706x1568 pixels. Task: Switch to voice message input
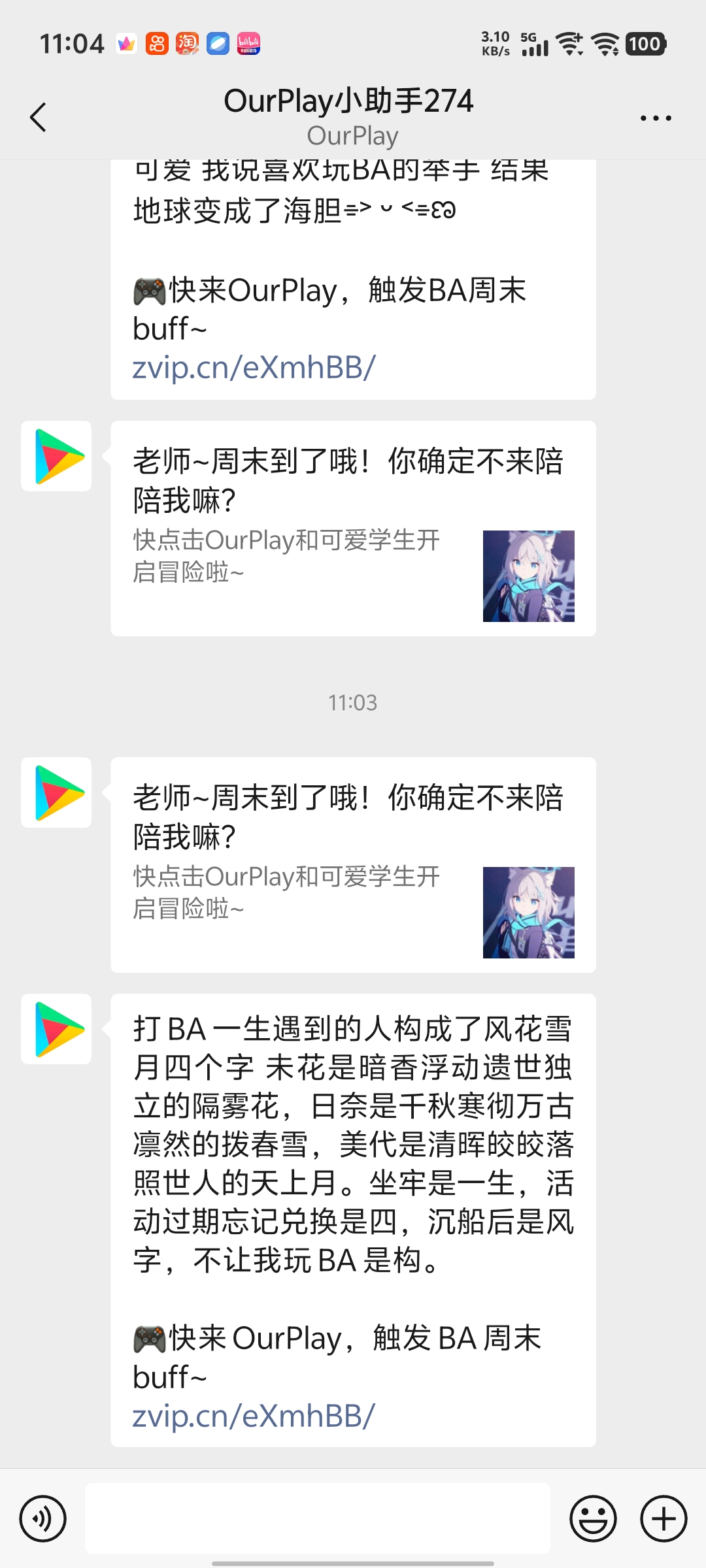(x=43, y=1518)
